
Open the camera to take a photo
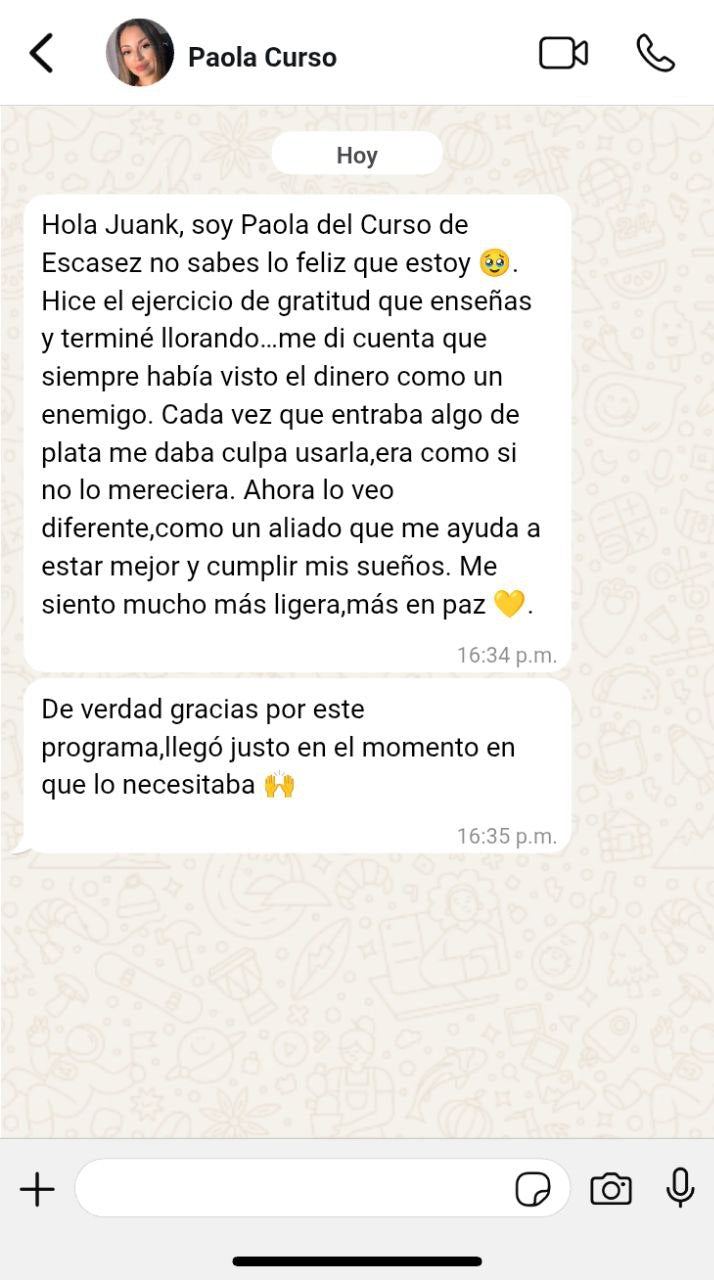click(610, 1189)
